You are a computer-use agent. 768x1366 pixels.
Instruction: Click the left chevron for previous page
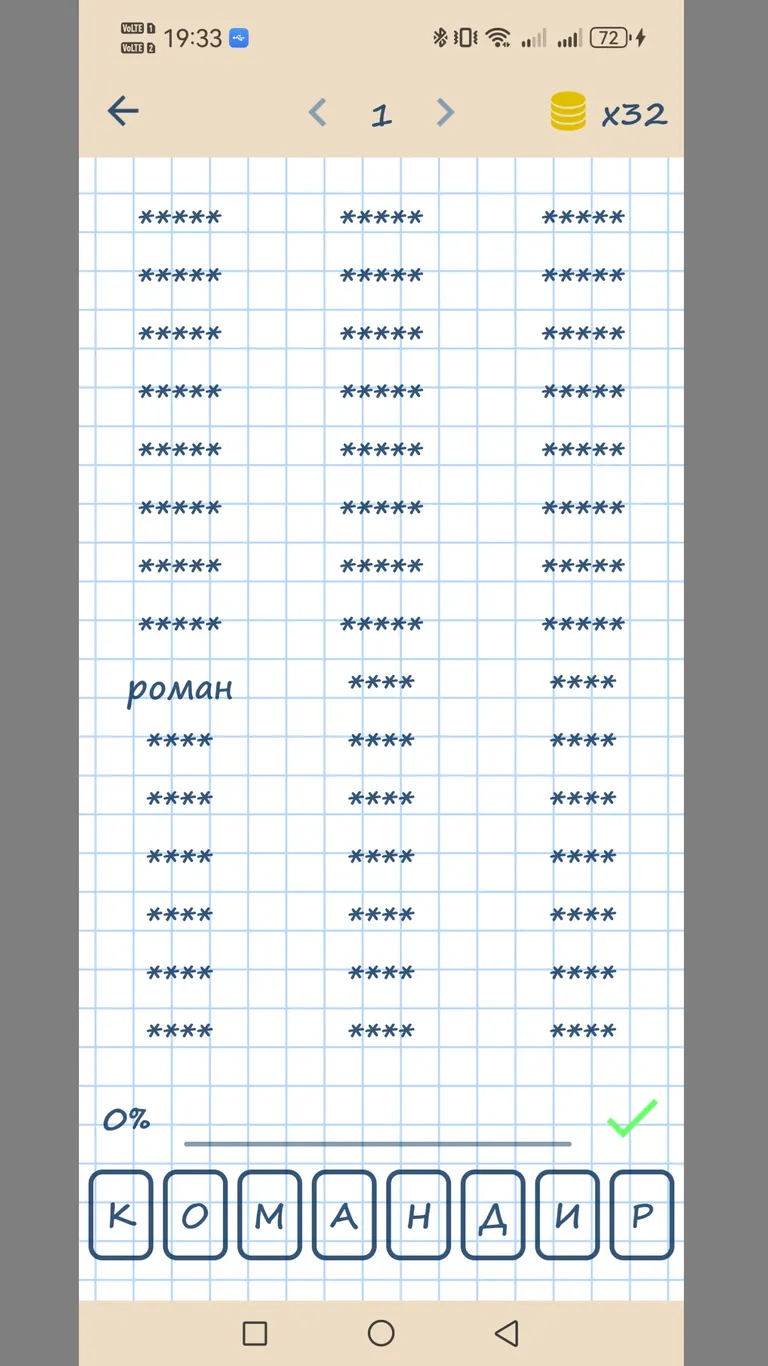click(317, 111)
